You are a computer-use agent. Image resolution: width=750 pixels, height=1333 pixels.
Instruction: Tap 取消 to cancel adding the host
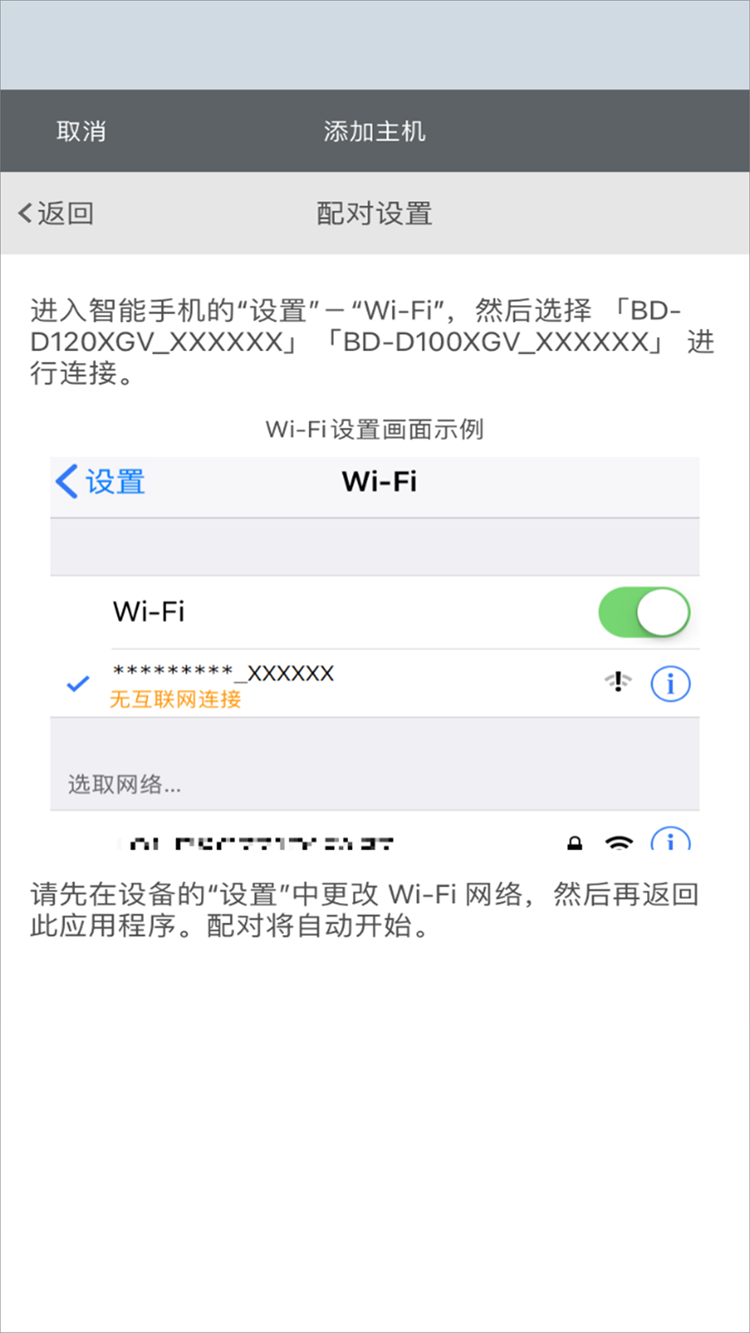point(81,132)
